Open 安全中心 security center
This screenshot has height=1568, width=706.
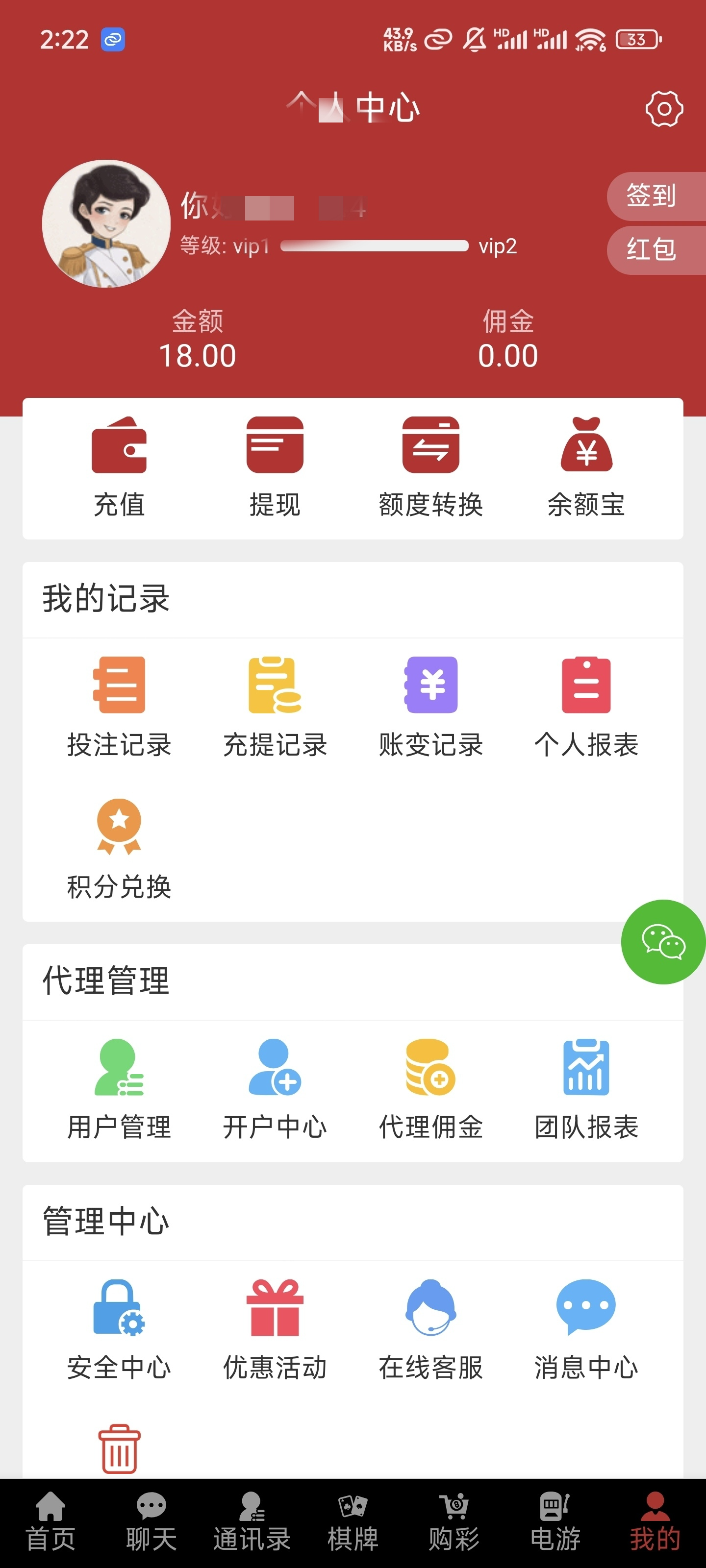click(x=119, y=1329)
